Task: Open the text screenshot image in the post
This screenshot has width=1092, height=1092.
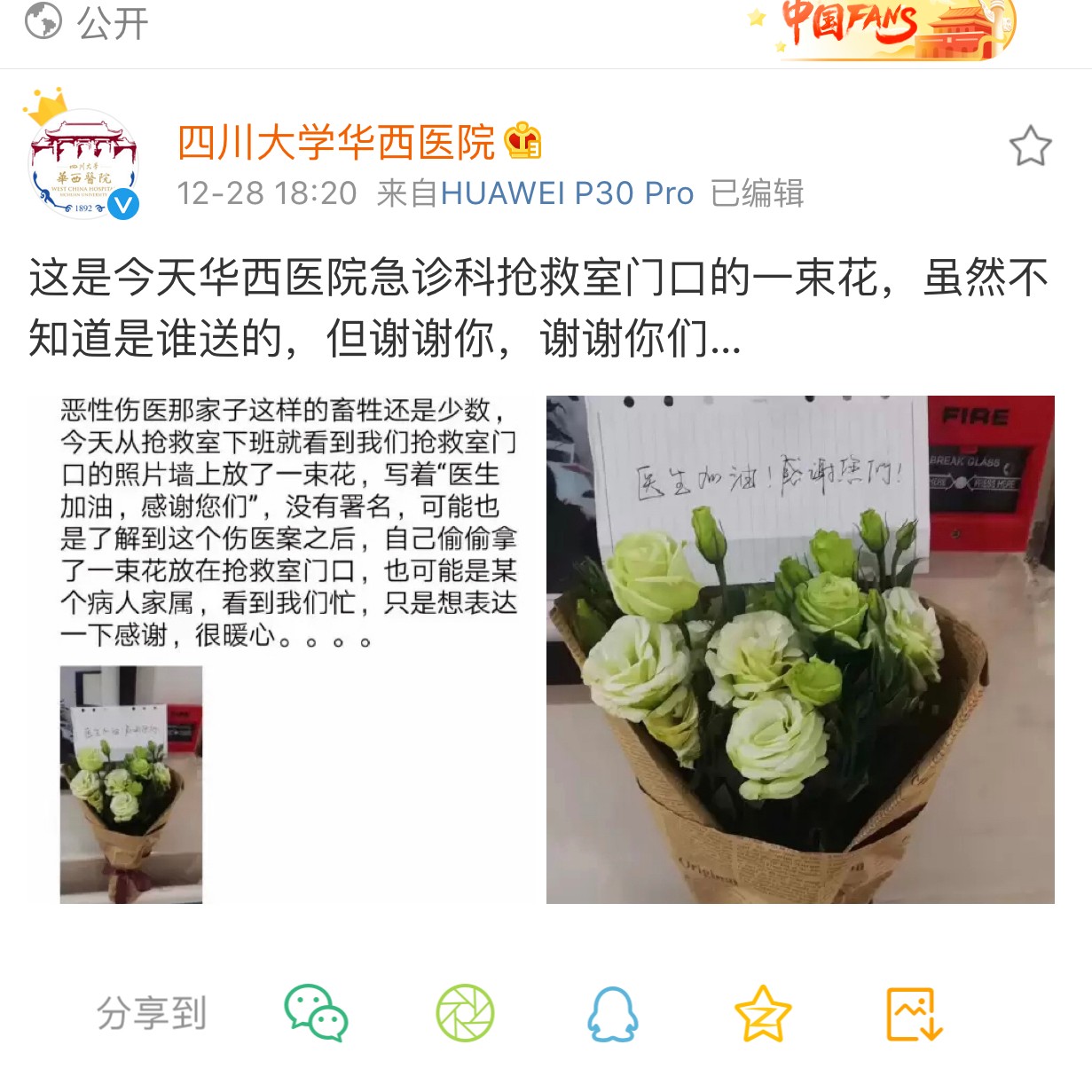Action: (x=289, y=649)
